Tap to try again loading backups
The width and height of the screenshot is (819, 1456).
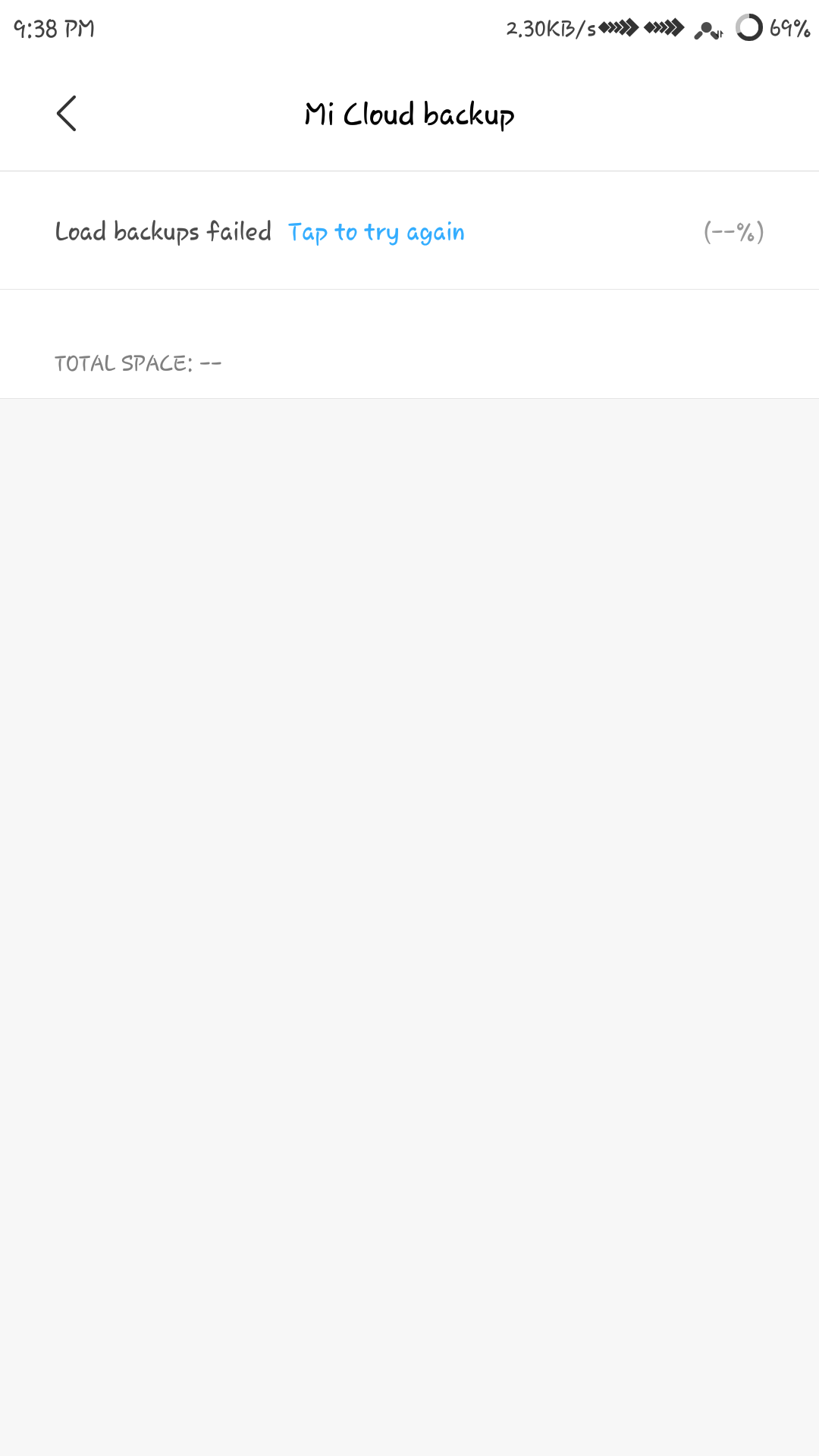376,232
